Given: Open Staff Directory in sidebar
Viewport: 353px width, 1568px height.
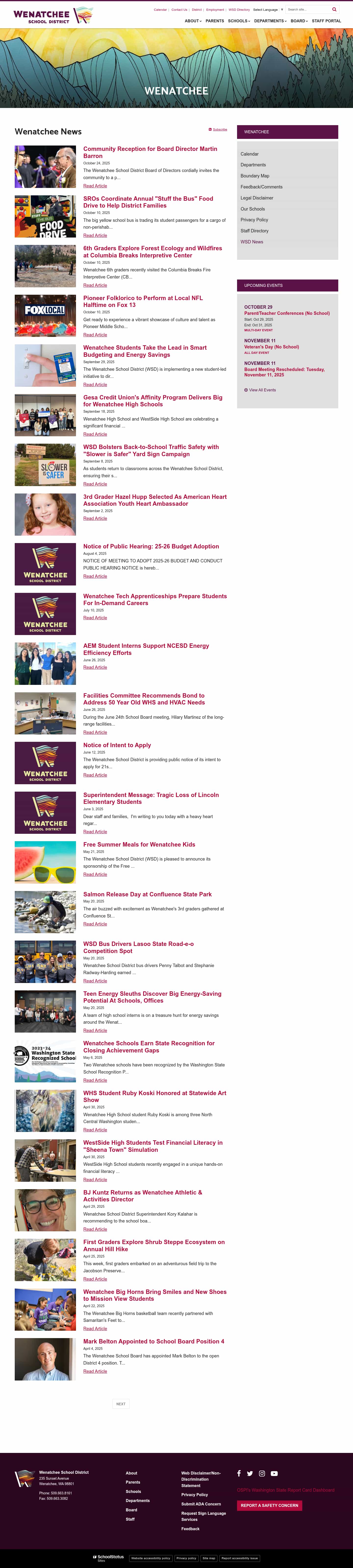Looking at the screenshot, I should tap(254, 231).
